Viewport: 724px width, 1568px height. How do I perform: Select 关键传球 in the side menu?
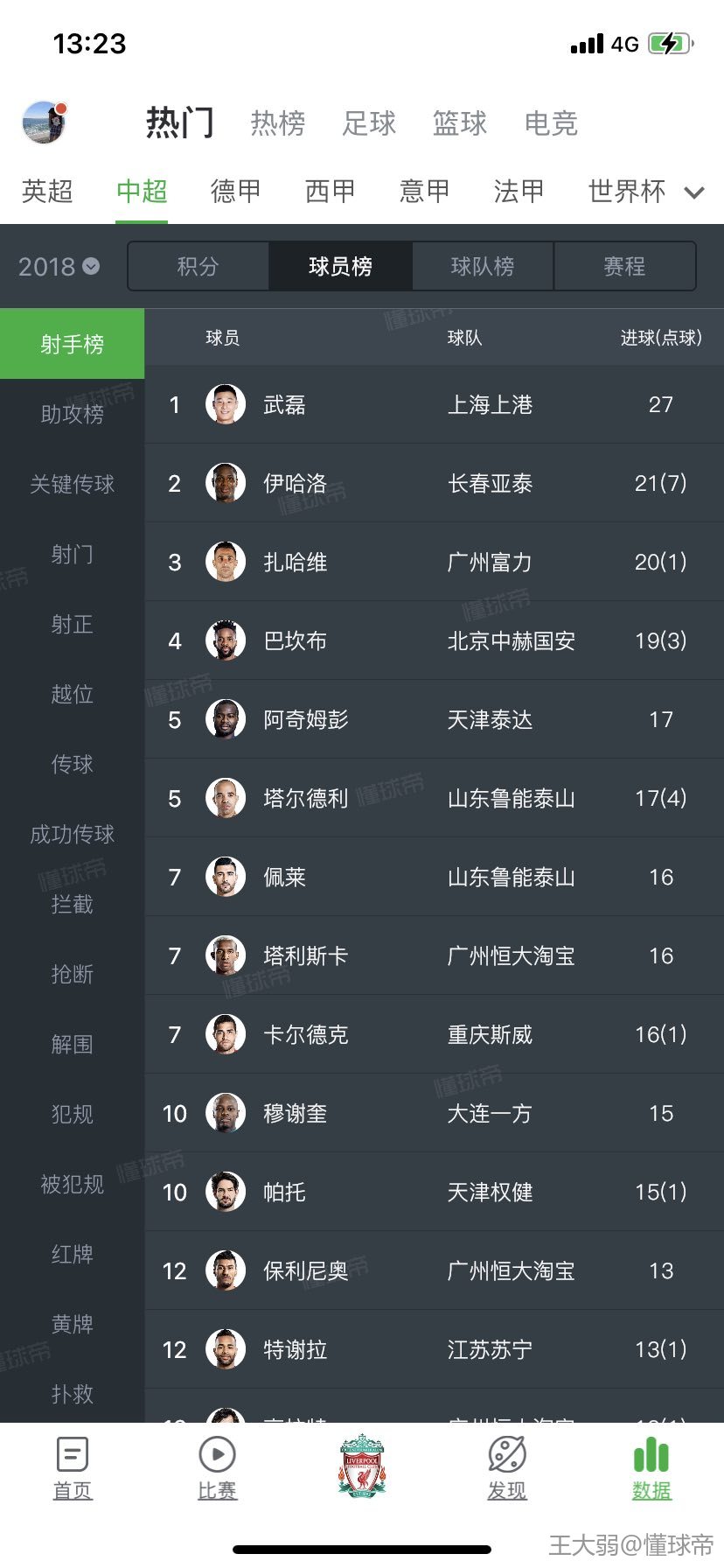(x=72, y=484)
